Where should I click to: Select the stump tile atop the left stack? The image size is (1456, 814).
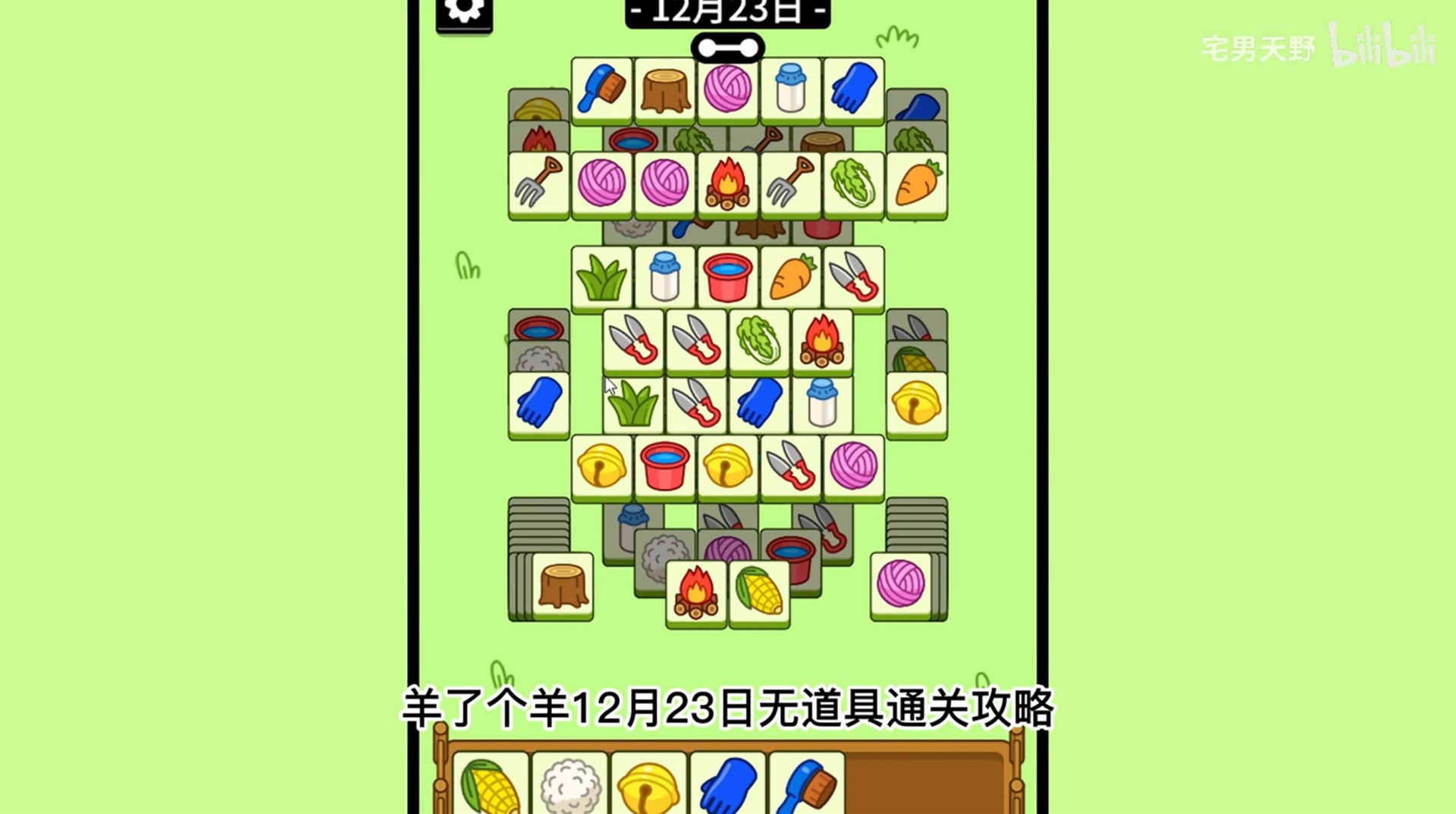click(563, 584)
